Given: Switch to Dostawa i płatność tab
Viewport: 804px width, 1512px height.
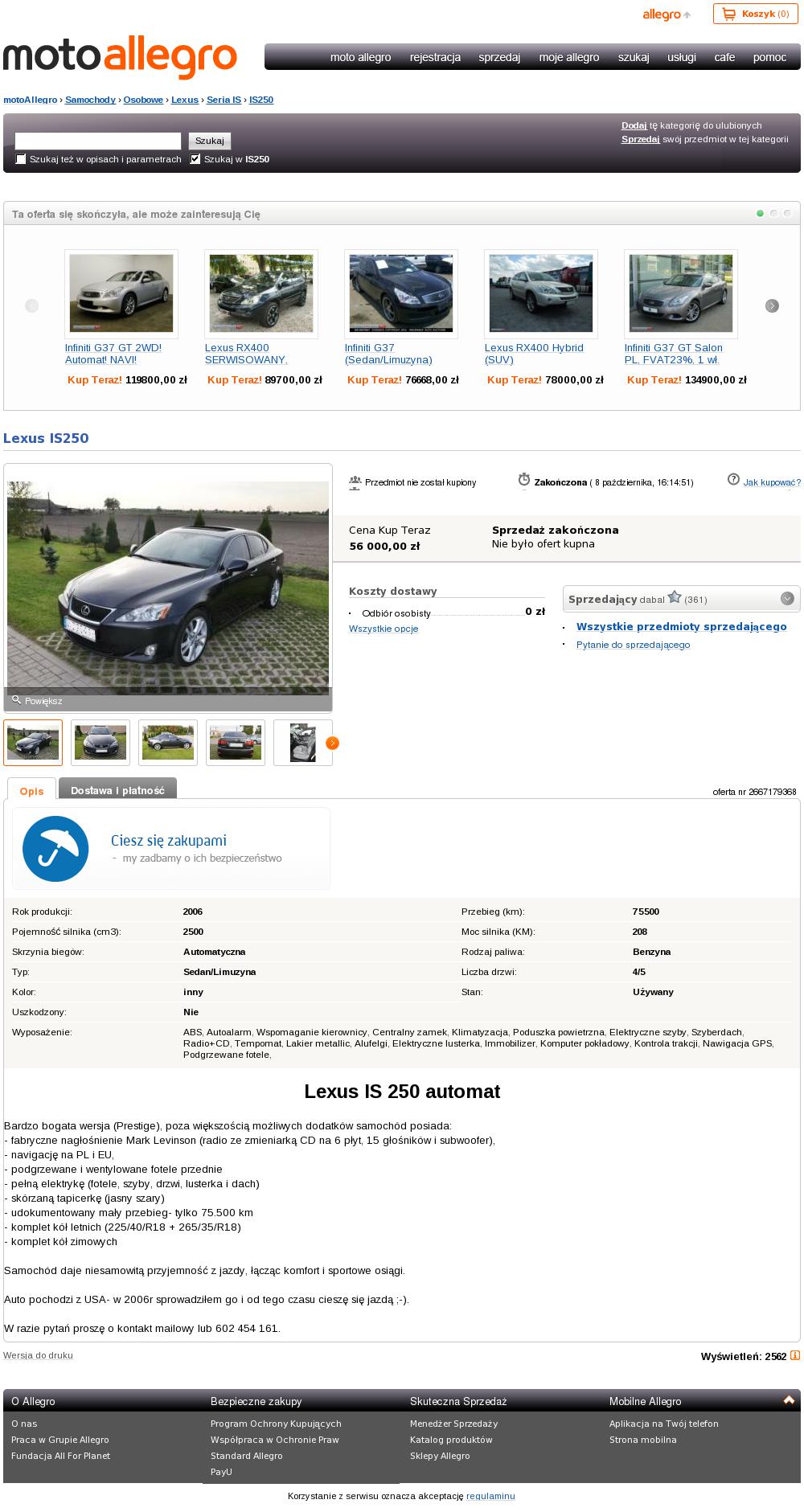Looking at the screenshot, I should point(117,790).
